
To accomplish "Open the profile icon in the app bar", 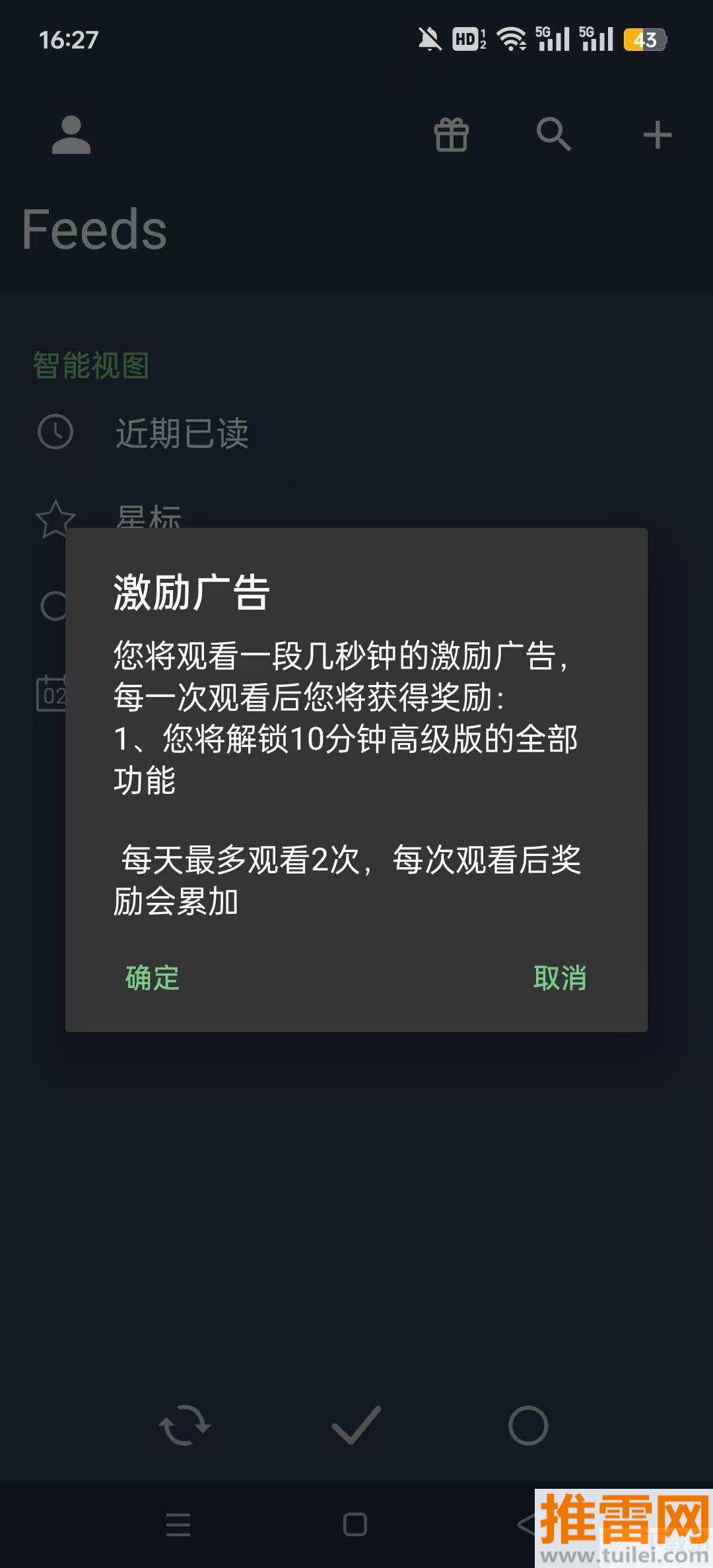I will pos(71,135).
